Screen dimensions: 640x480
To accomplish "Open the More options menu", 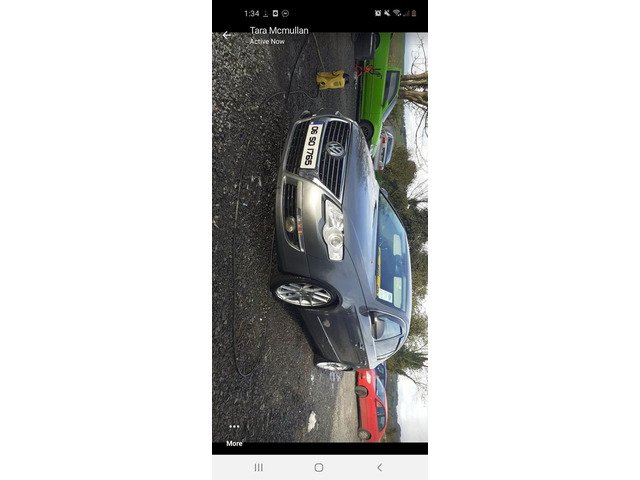I will (x=234, y=434).
